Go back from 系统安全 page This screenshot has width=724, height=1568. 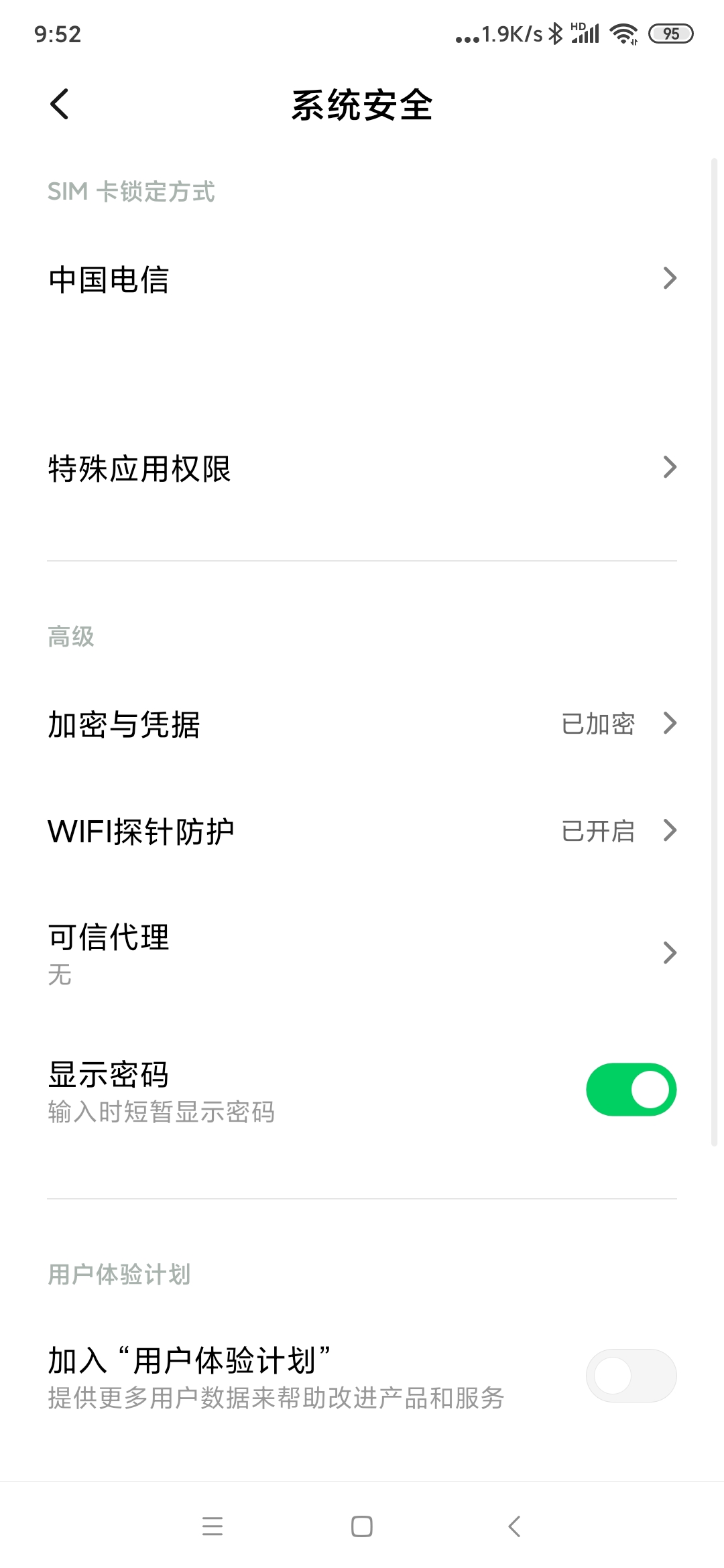coord(60,105)
